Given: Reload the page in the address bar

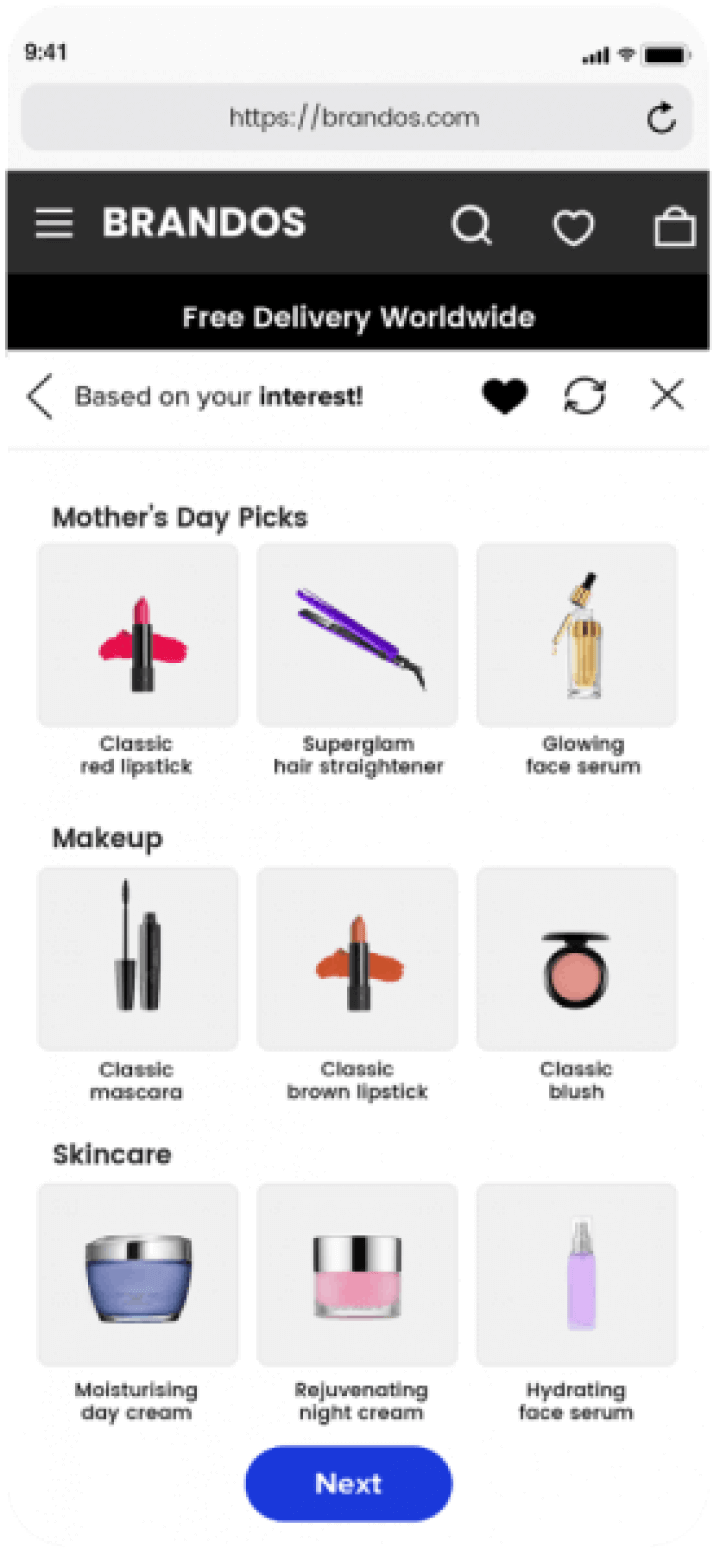Looking at the screenshot, I should point(661,119).
